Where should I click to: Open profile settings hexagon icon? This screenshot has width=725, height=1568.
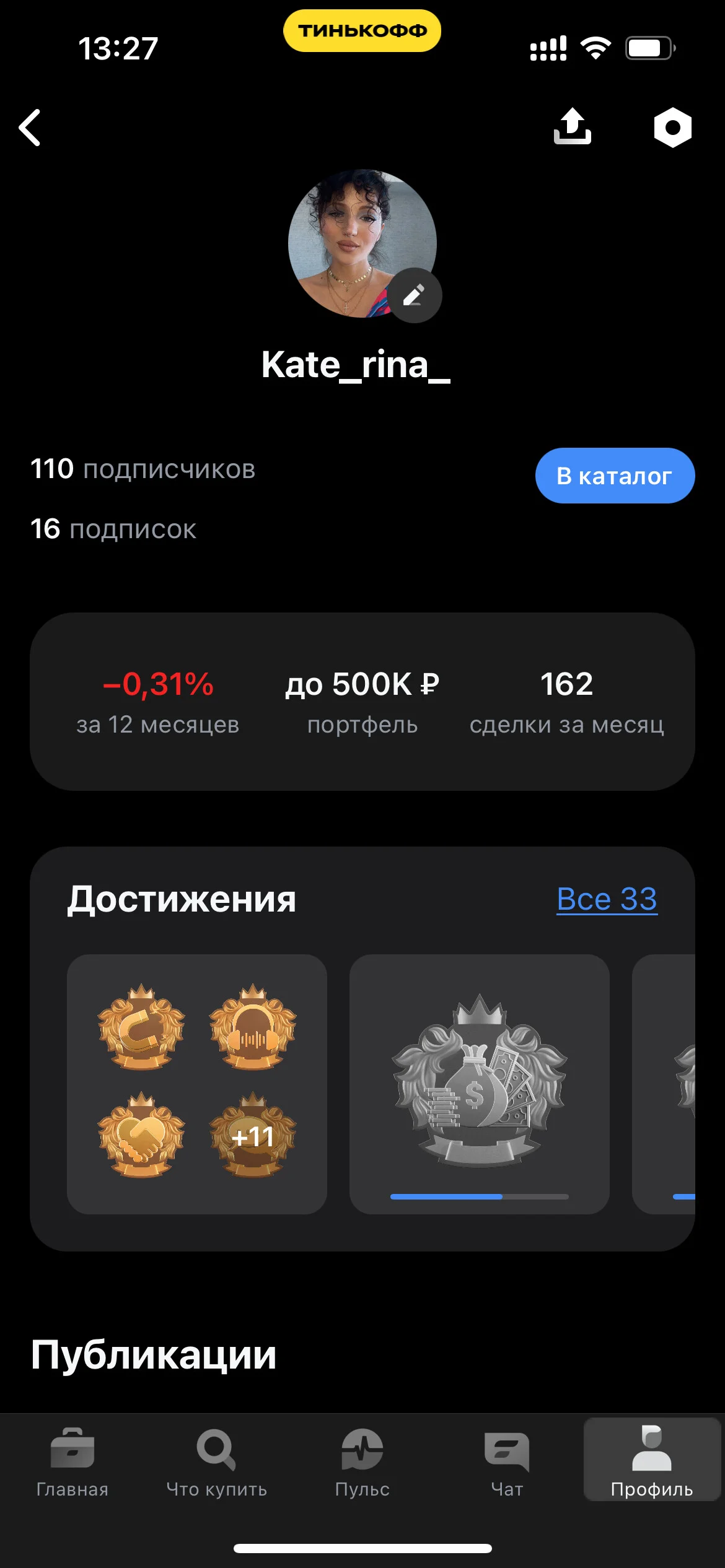[x=672, y=128]
